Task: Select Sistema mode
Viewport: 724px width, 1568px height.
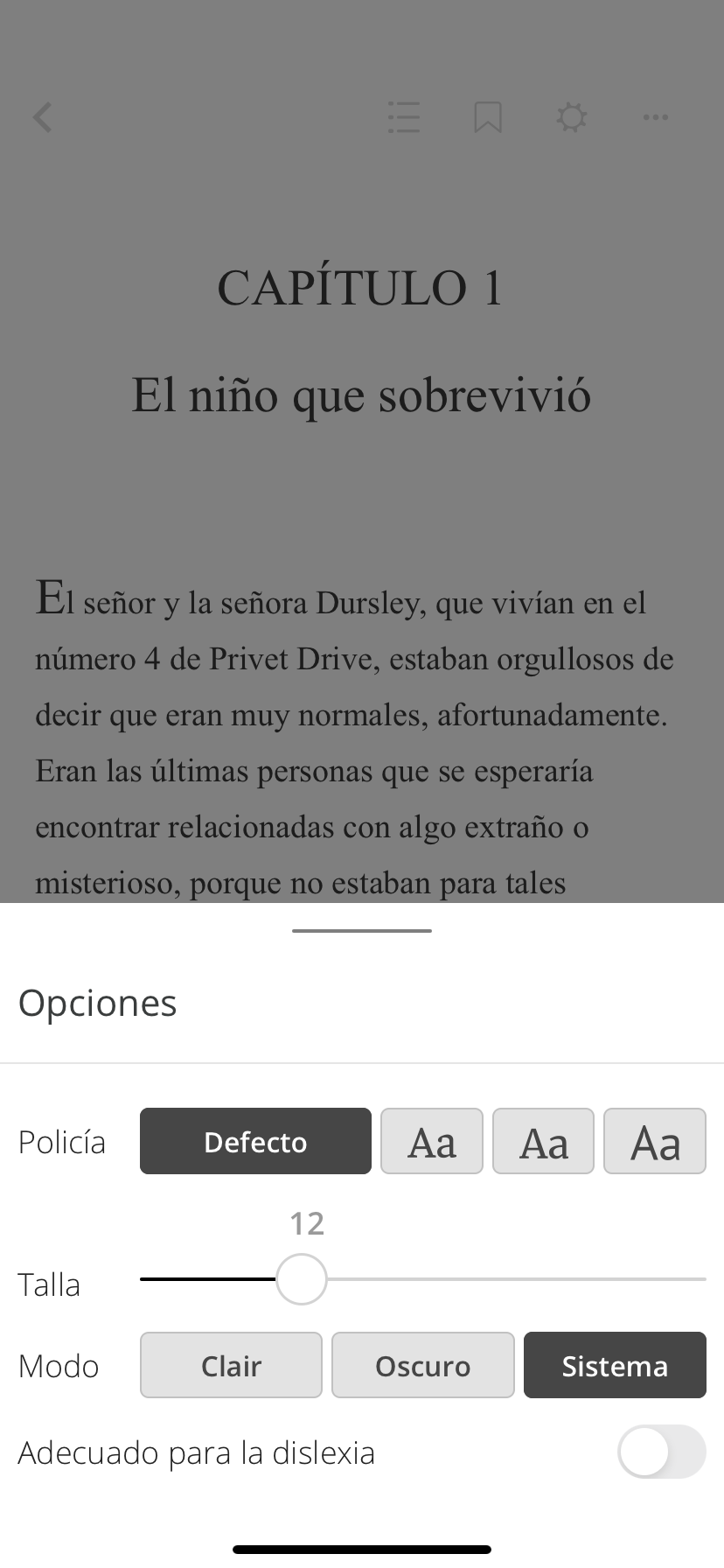Action: coord(615,1365)
